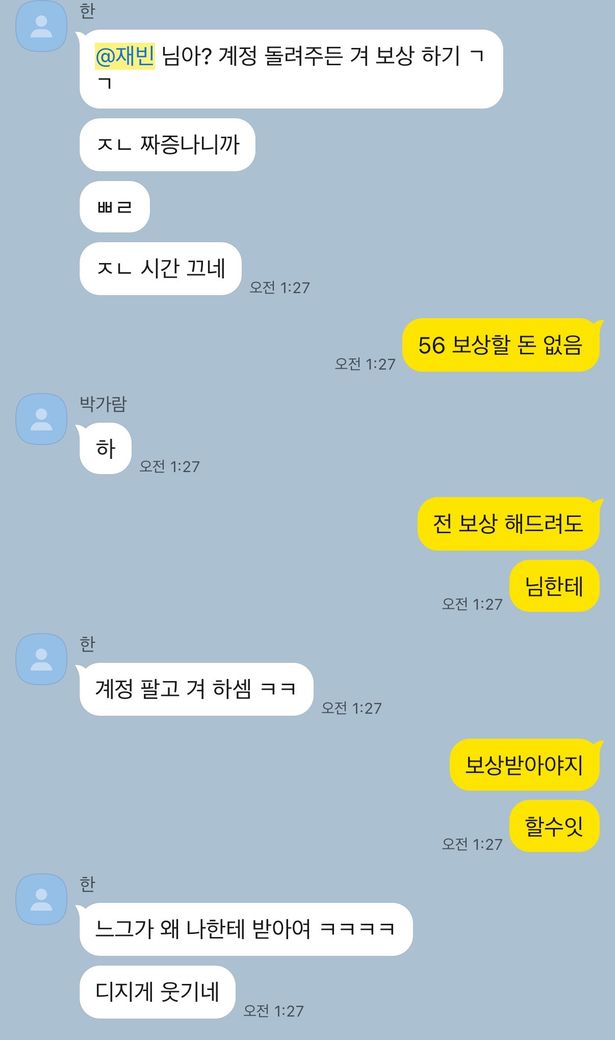The image size is (615, 1040).
Task: Open 한's avatar next to 계정 팔고 message
Action: pyautogui.click(x=41, y=659)
